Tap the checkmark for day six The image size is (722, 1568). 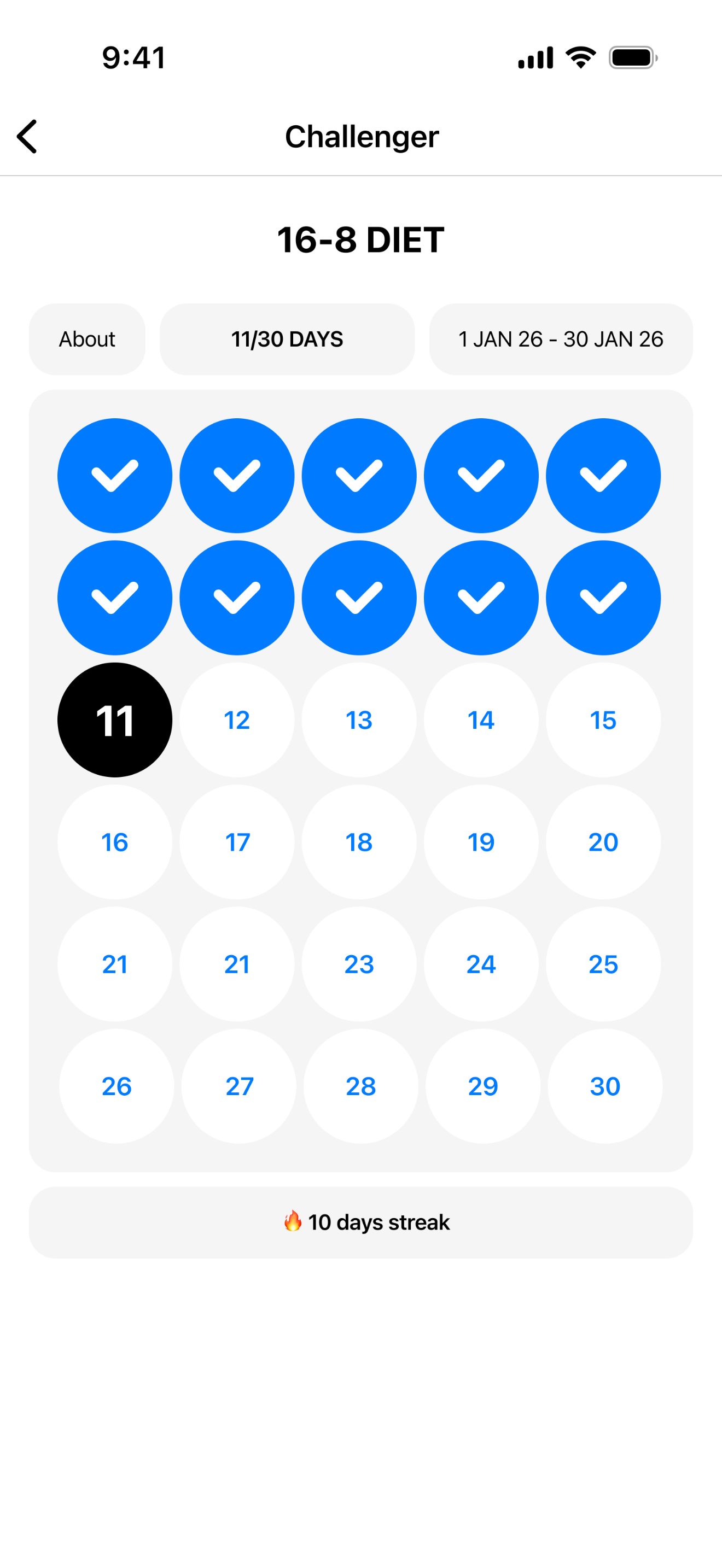[114, 598]
